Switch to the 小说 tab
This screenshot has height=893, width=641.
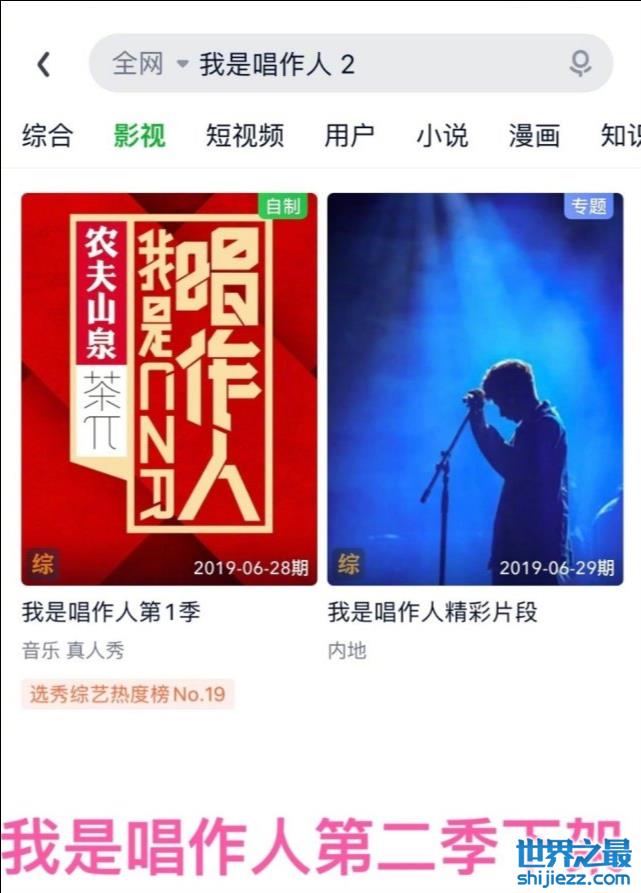(442, 136)
